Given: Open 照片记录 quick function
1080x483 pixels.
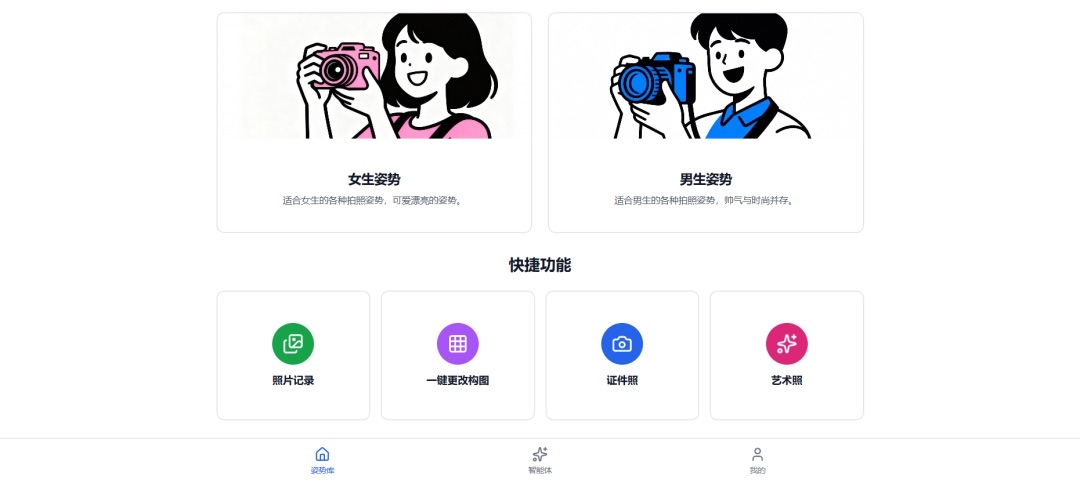Looking at the screenshot, I should pyautogui.click(x=293, y=356).
